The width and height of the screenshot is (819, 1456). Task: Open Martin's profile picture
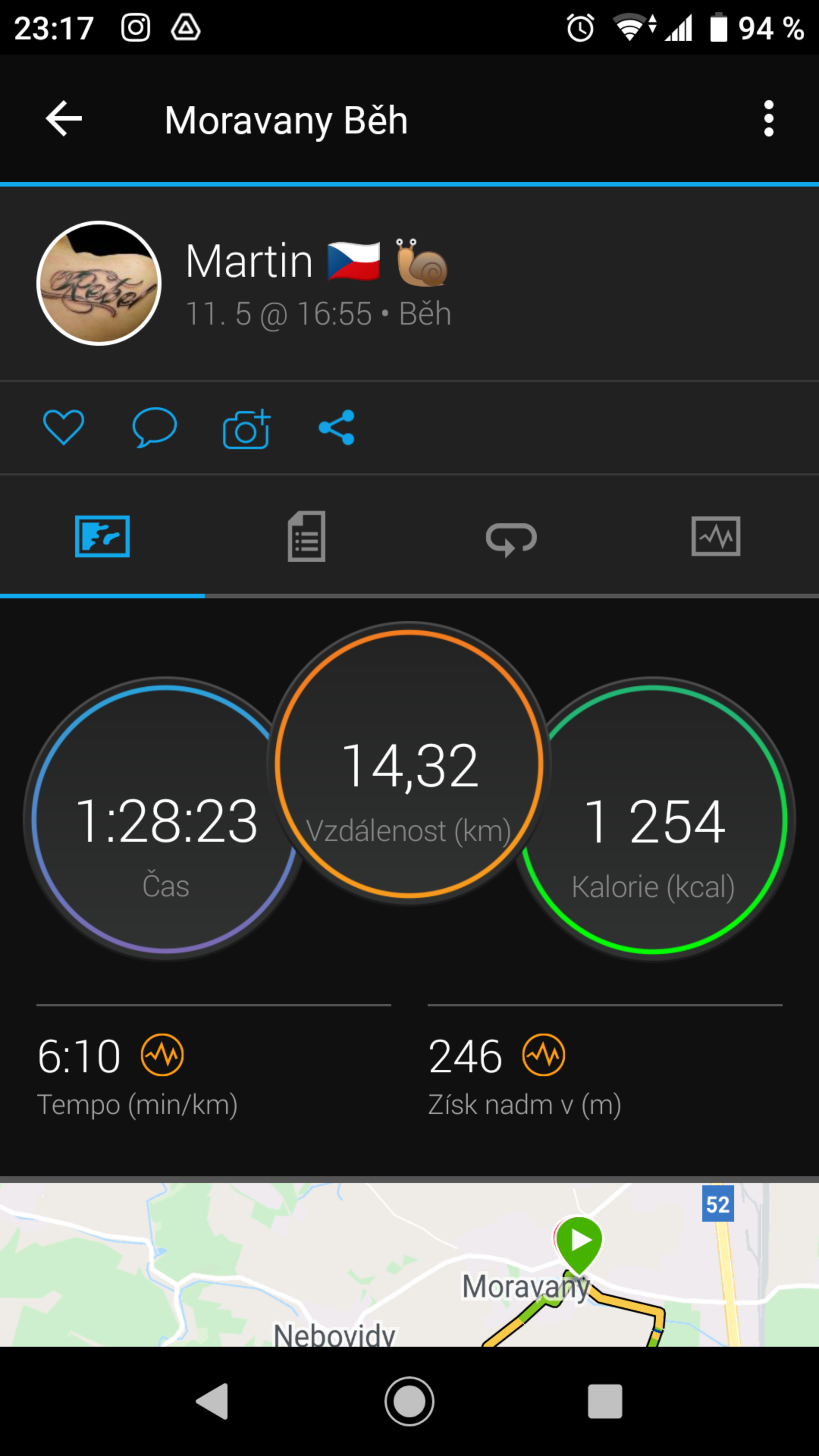(x=99, y=282)
